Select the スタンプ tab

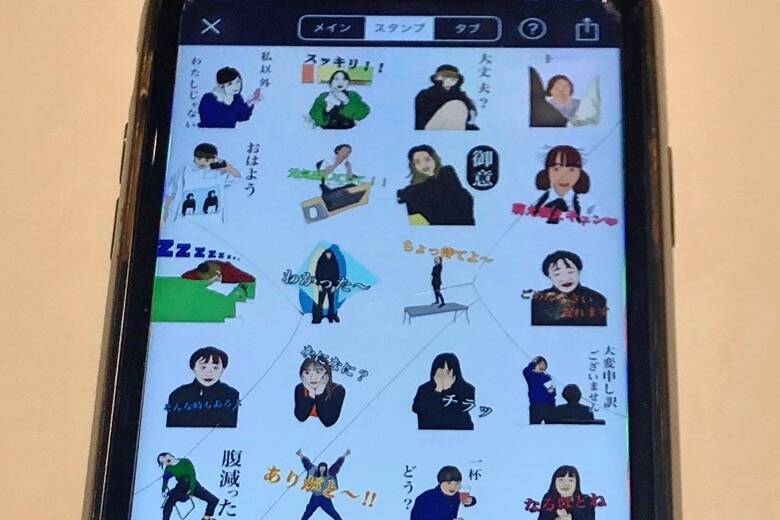pos(400,28)
